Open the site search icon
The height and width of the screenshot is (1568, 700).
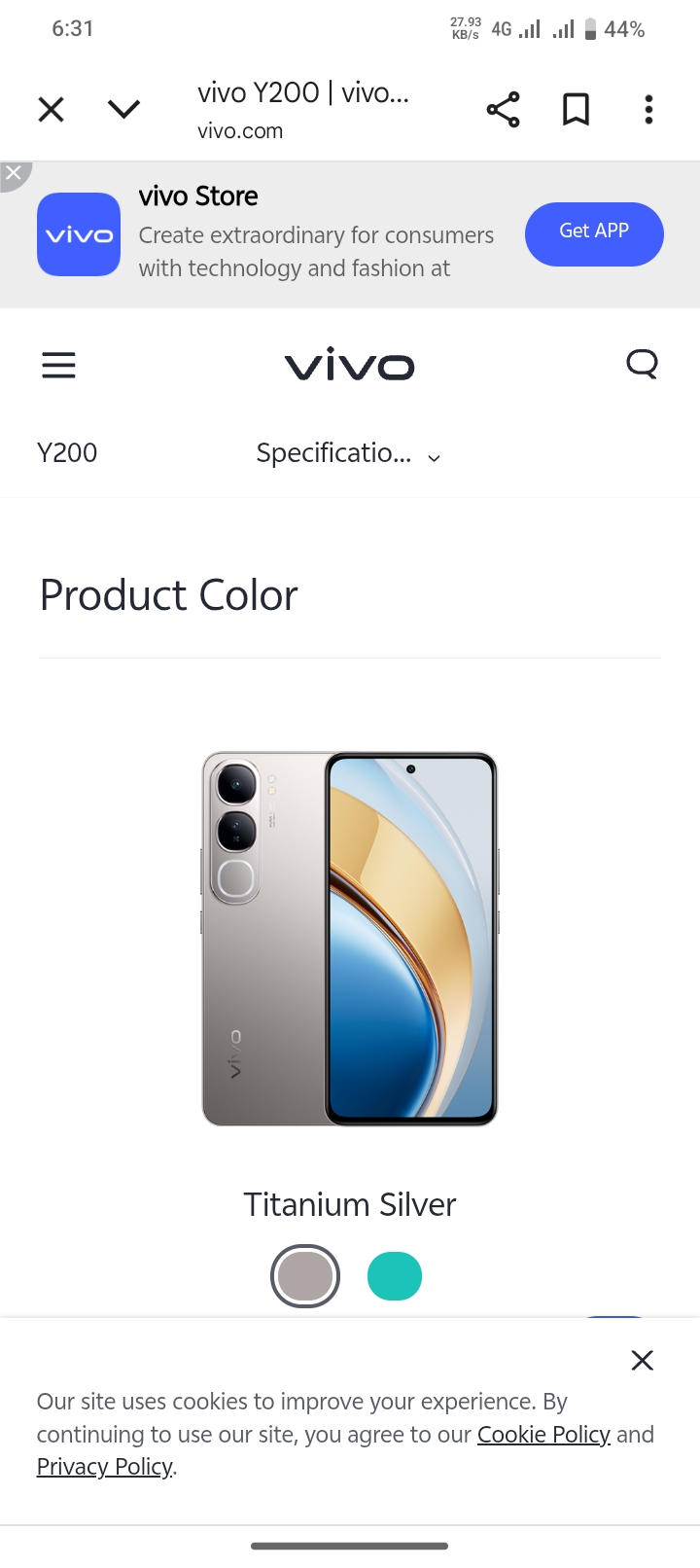point(642,365)
